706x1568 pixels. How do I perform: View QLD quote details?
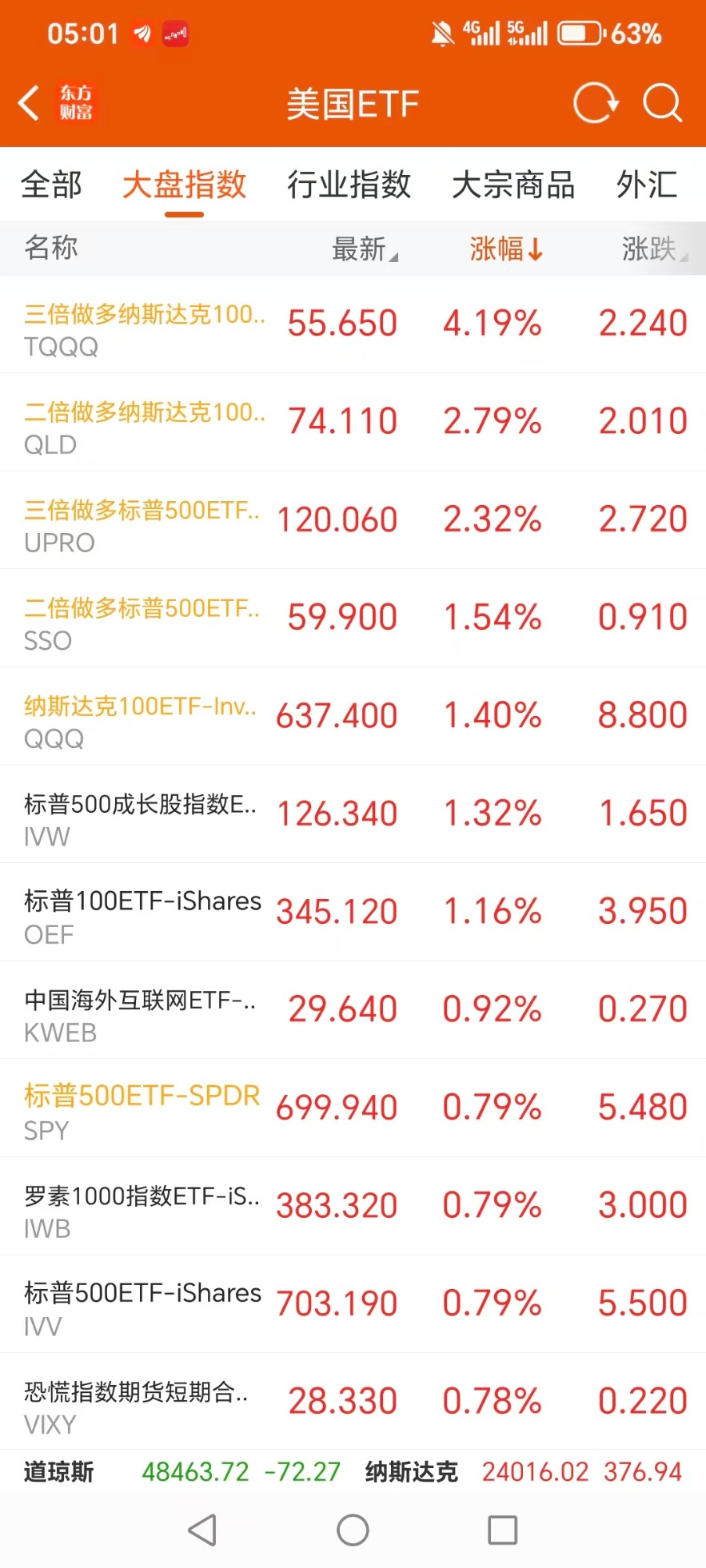[x=352, y=423]
